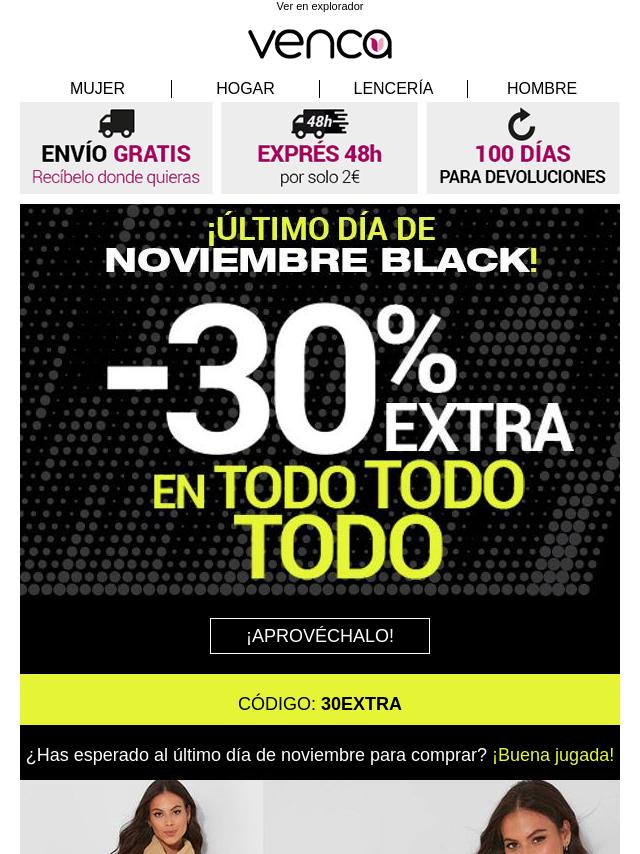Open the 'Ver en explorador' link
640x854 pixels.
click(319, 7)
